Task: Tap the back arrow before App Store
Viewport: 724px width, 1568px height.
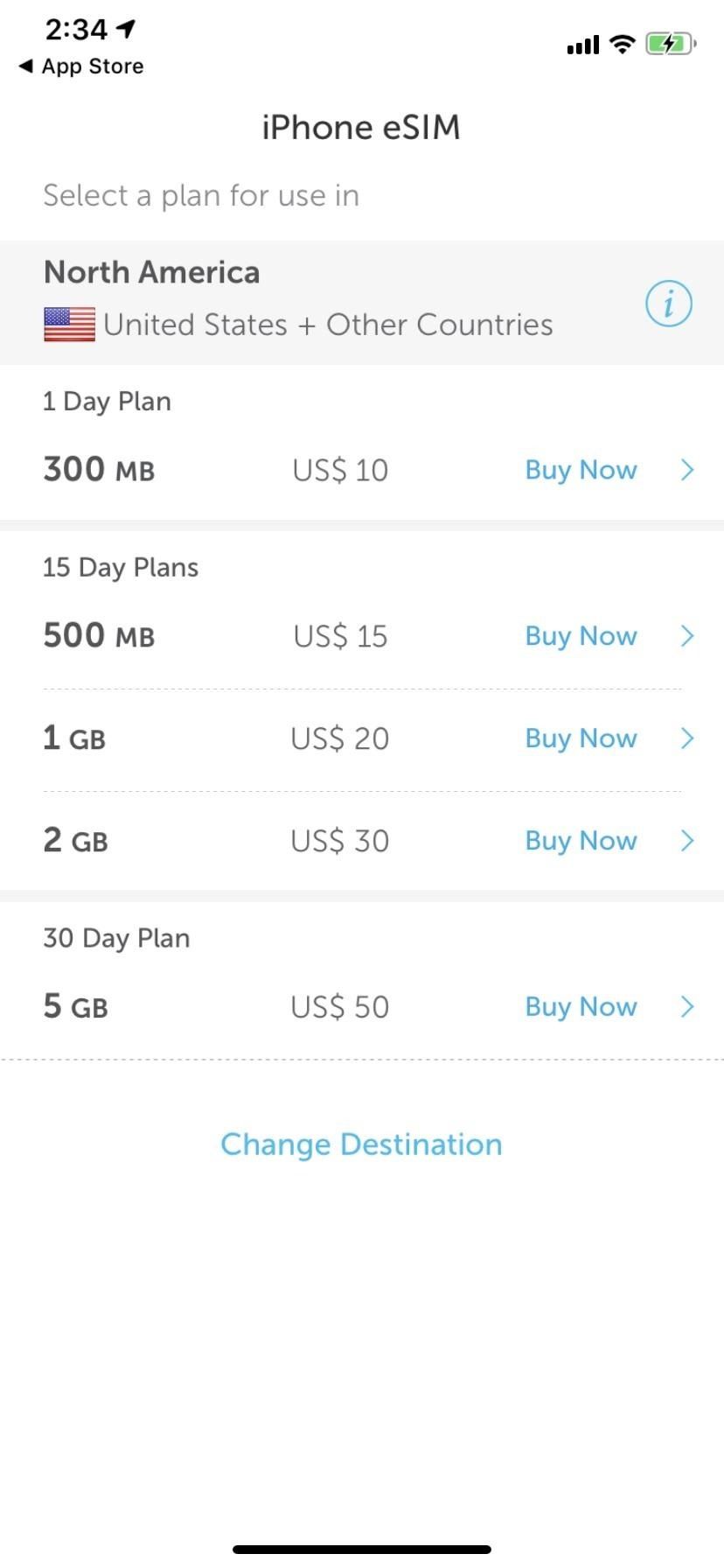Action: 24,66
